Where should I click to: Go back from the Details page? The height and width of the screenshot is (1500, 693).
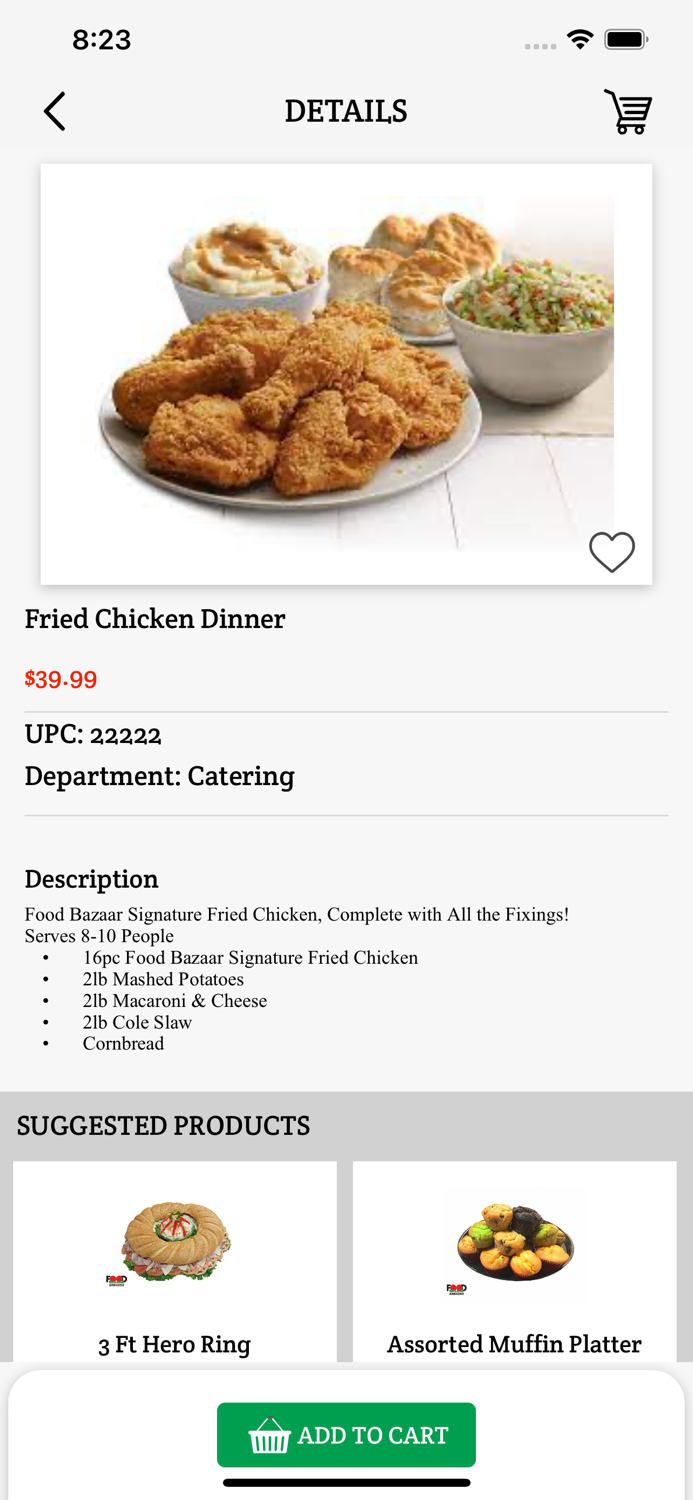(x=55, y=111)
